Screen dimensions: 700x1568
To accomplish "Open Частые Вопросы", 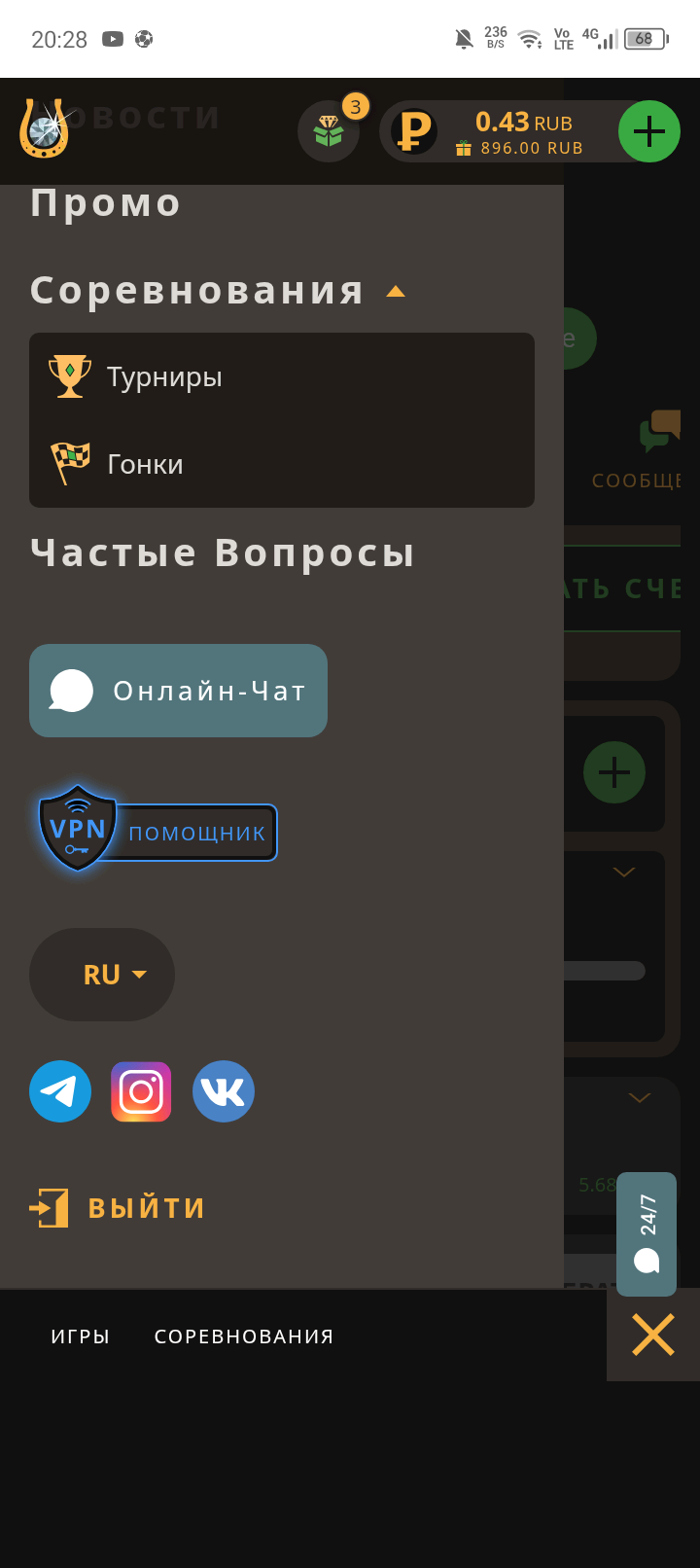I will (223, 552).
